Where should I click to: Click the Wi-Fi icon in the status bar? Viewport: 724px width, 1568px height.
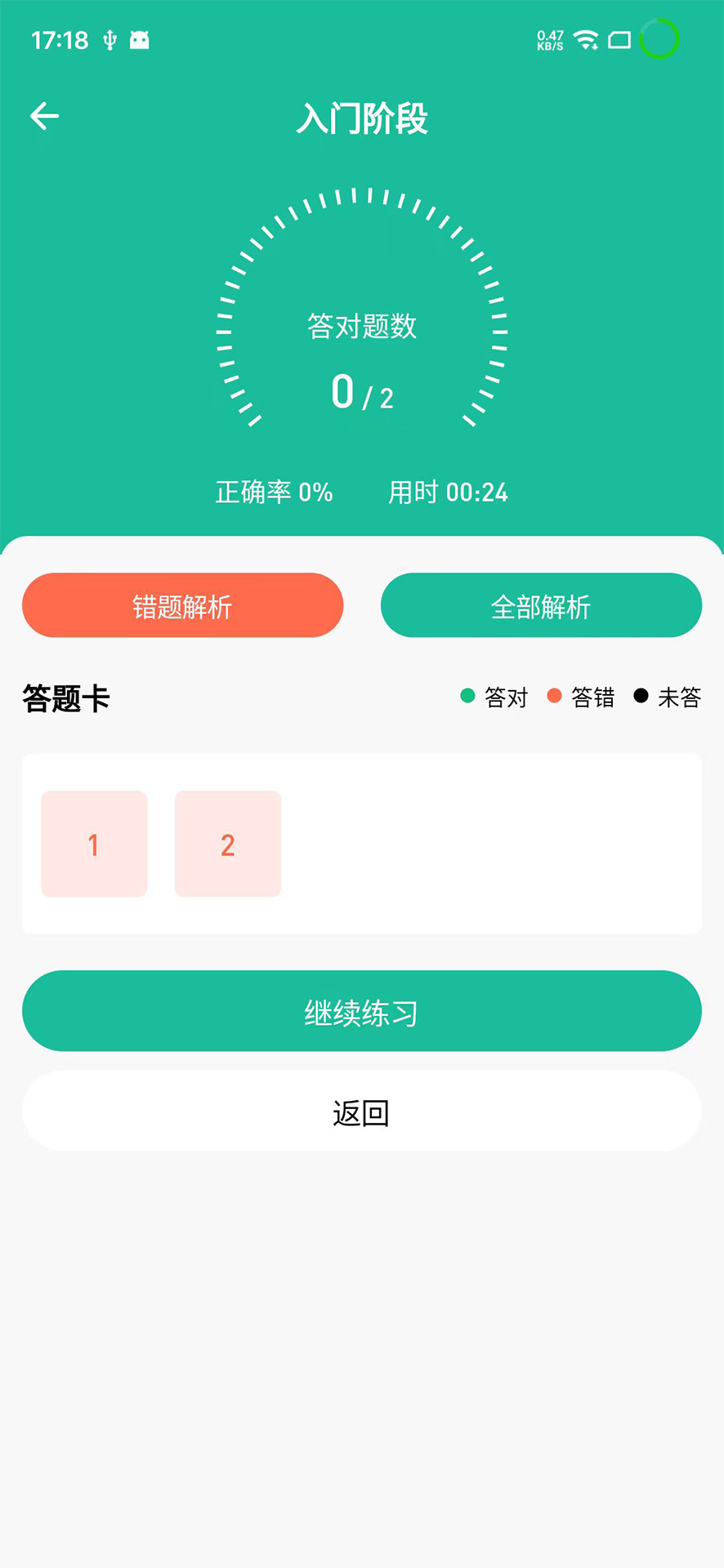pyautogui.click(x=585, y=38)
